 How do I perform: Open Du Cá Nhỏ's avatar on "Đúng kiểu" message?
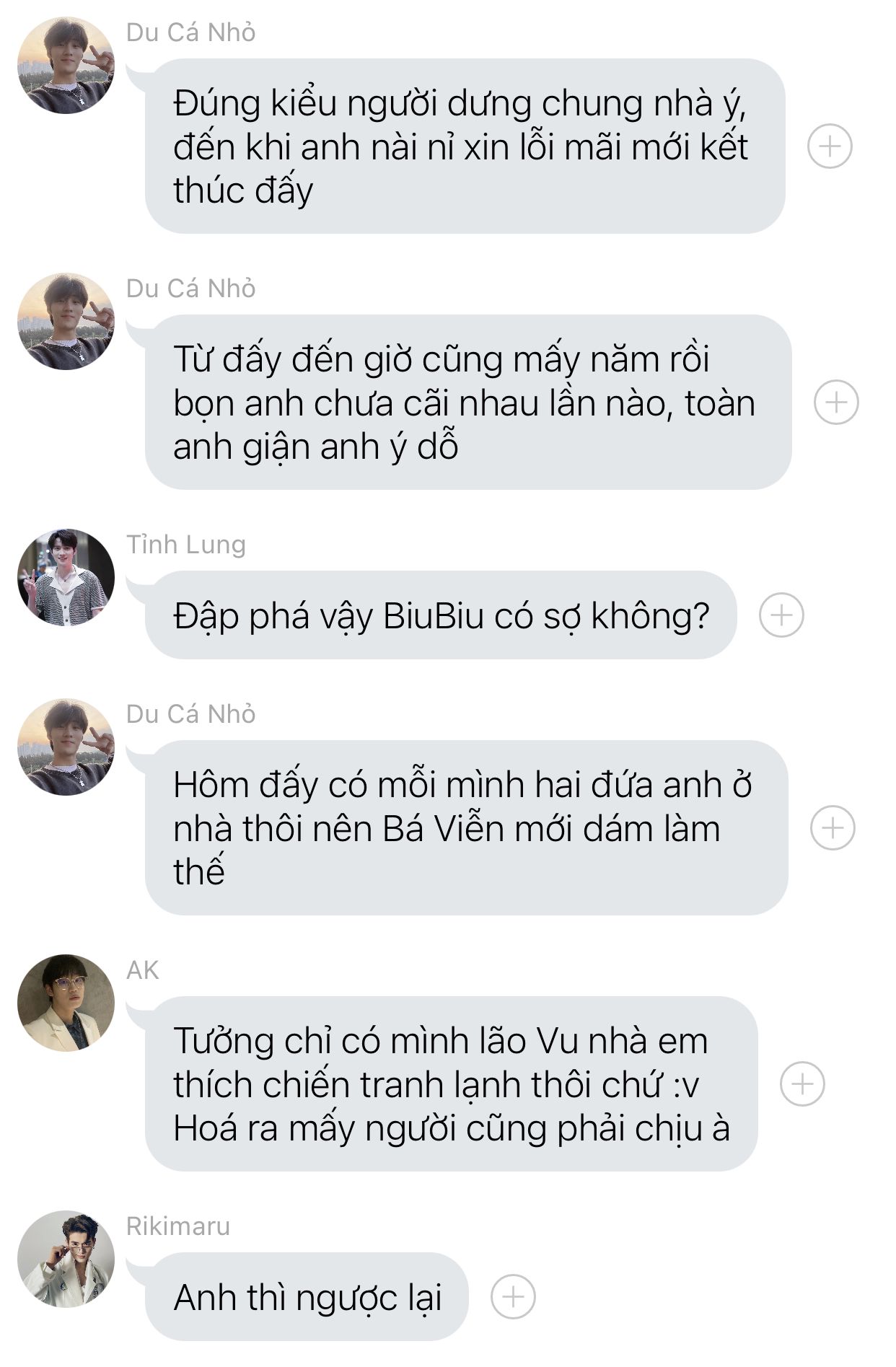[x=66, y=66]
